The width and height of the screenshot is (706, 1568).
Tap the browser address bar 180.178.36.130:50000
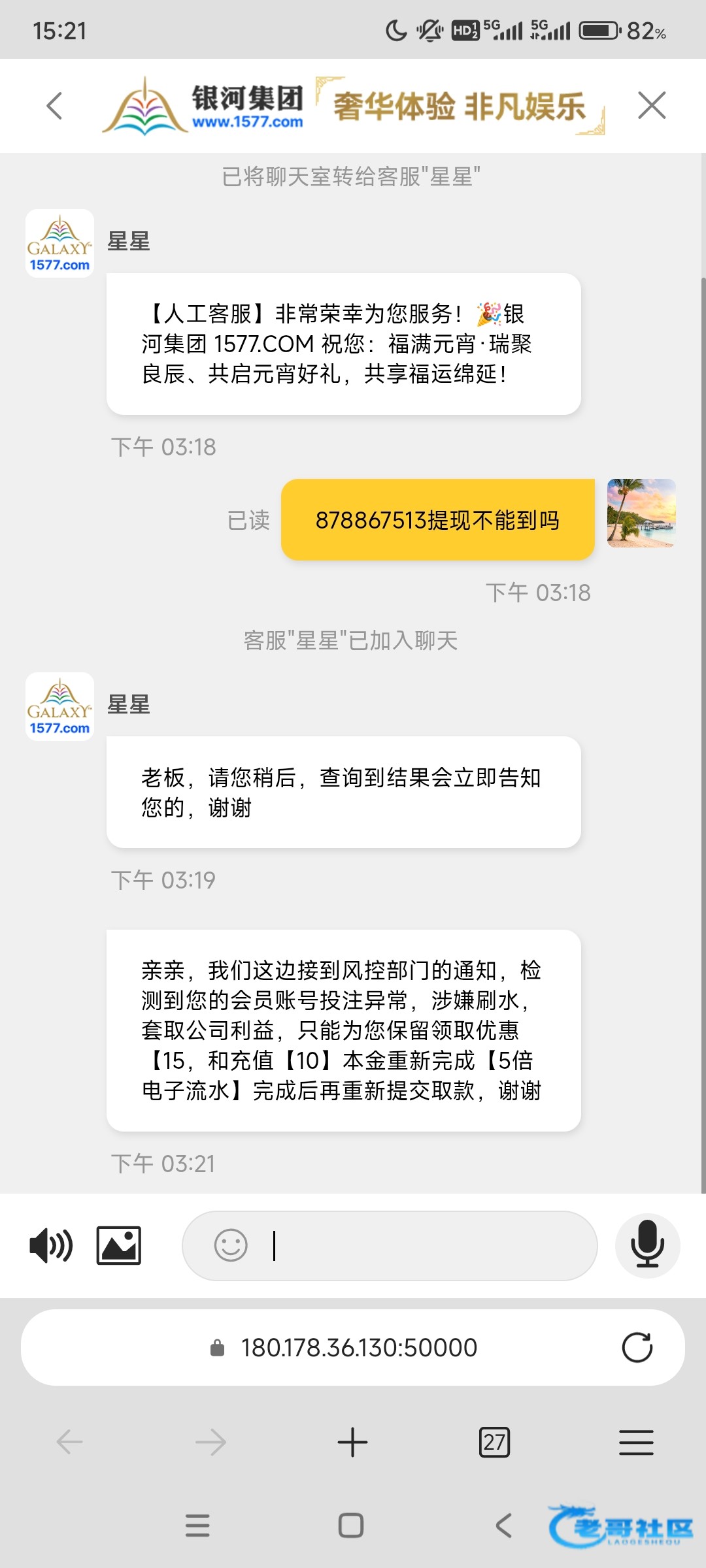(x=358, y=1347)
